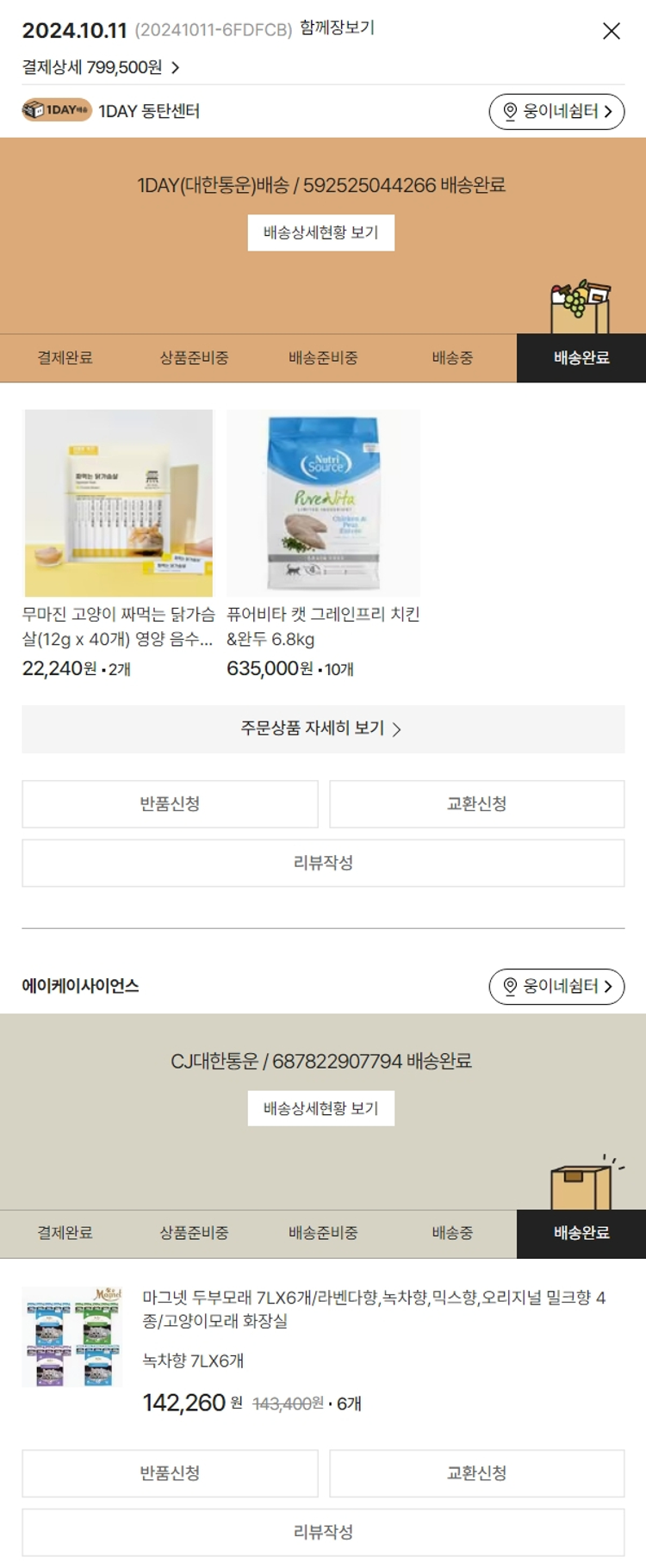
Task: Open 퓨어비타 캣 그레인프리 치킨 product
Action: point(323,504)
